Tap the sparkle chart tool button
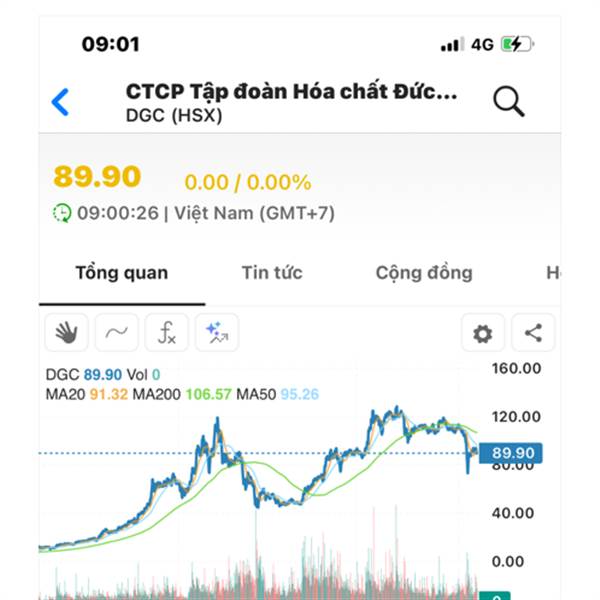 pos(216,333)
